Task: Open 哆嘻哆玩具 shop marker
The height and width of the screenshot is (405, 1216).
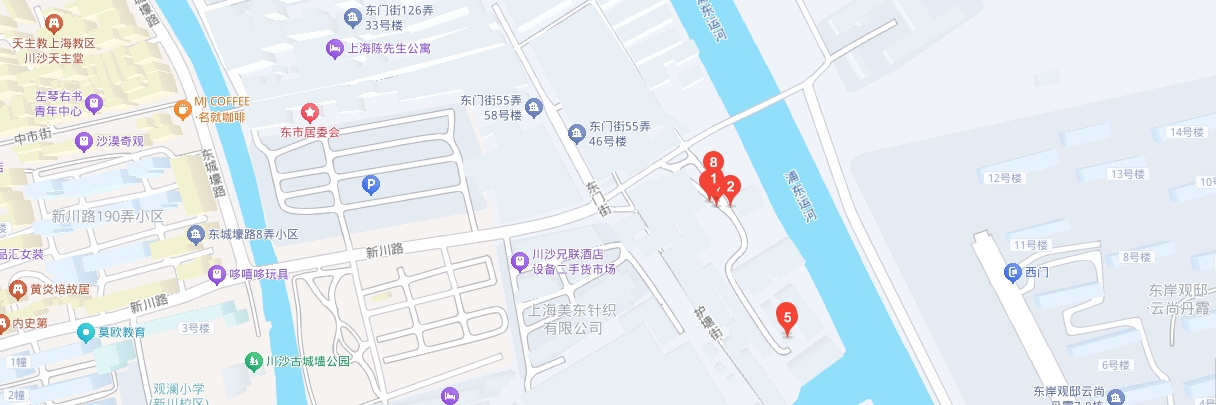Action: (216, 273)
